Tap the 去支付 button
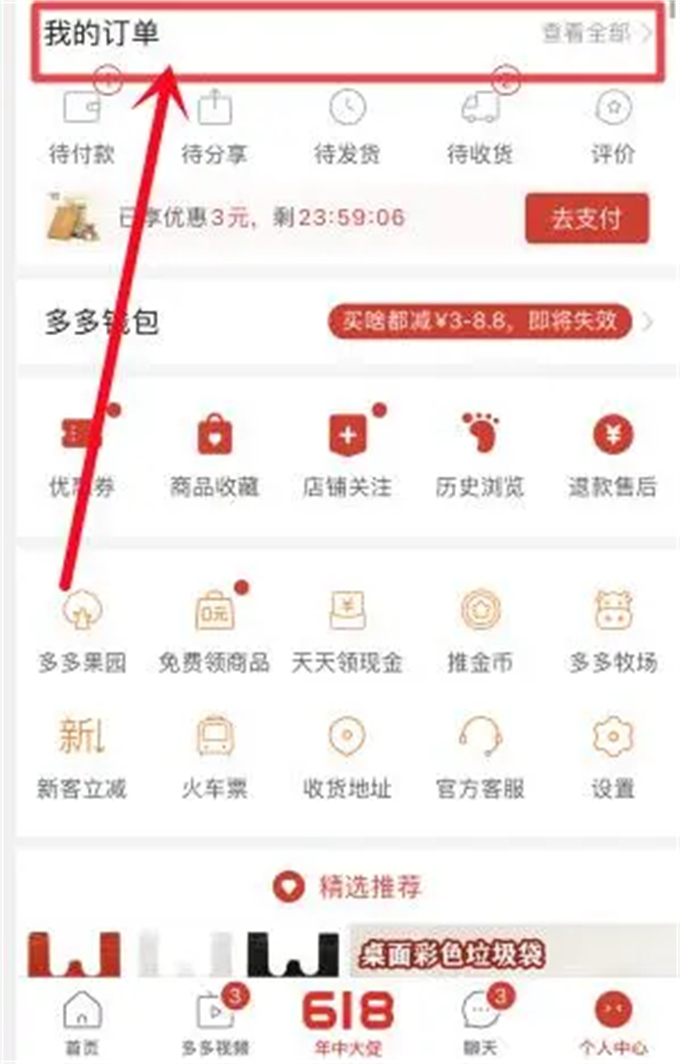Viewport: 680px width, 1064px height. [586, 218]
